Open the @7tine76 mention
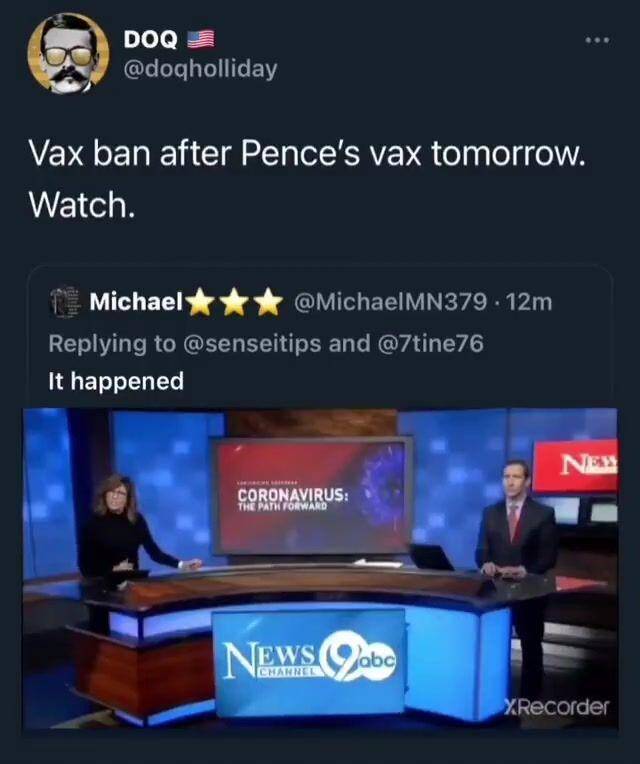640x764 pixels. point(428,344)
